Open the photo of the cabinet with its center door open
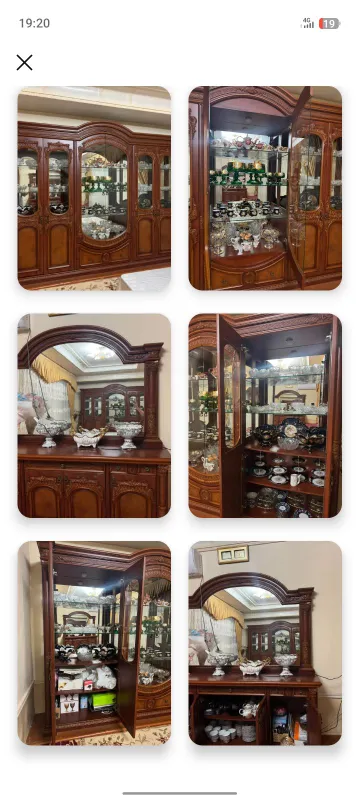The image size is (360, 800). [265, 188]
